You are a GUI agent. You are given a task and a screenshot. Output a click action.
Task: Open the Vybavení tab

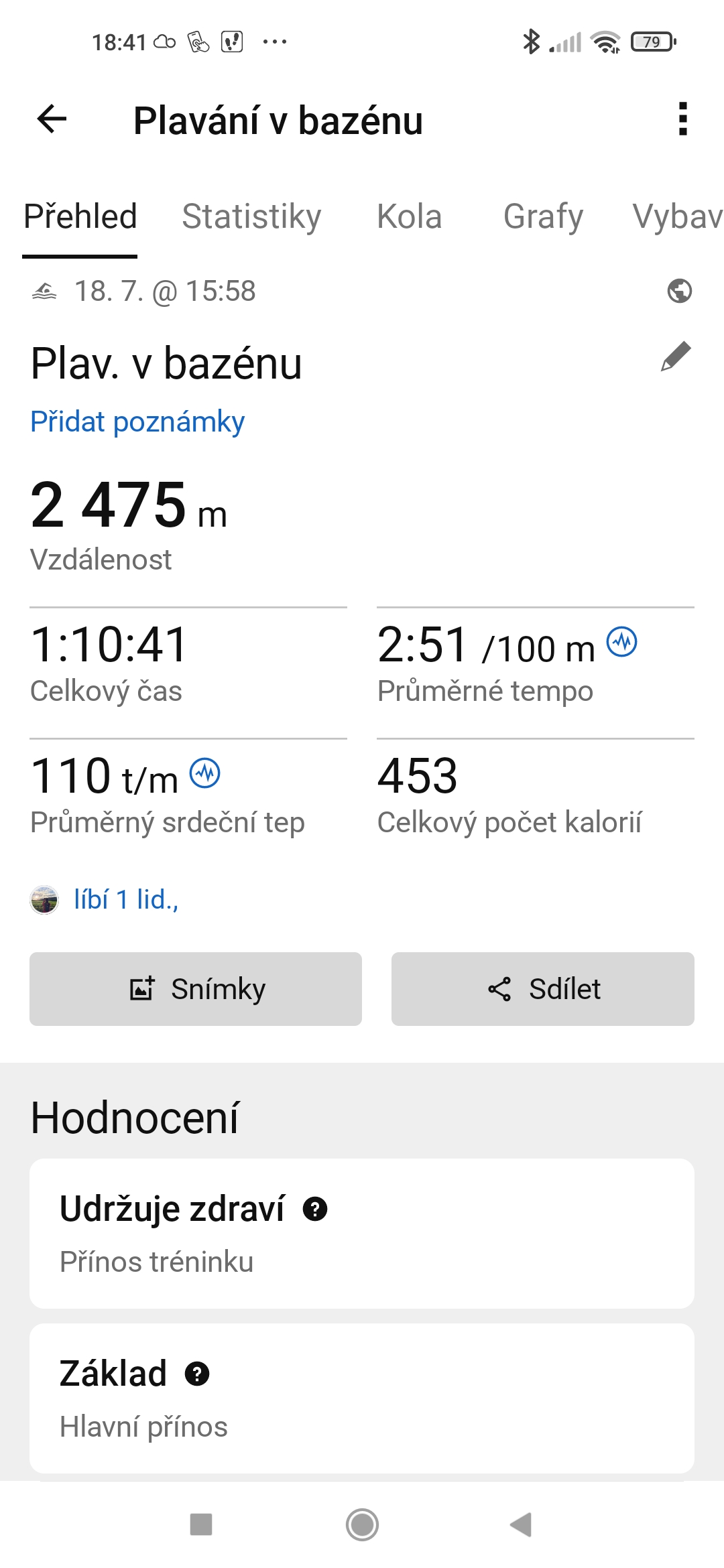[677, 217]
